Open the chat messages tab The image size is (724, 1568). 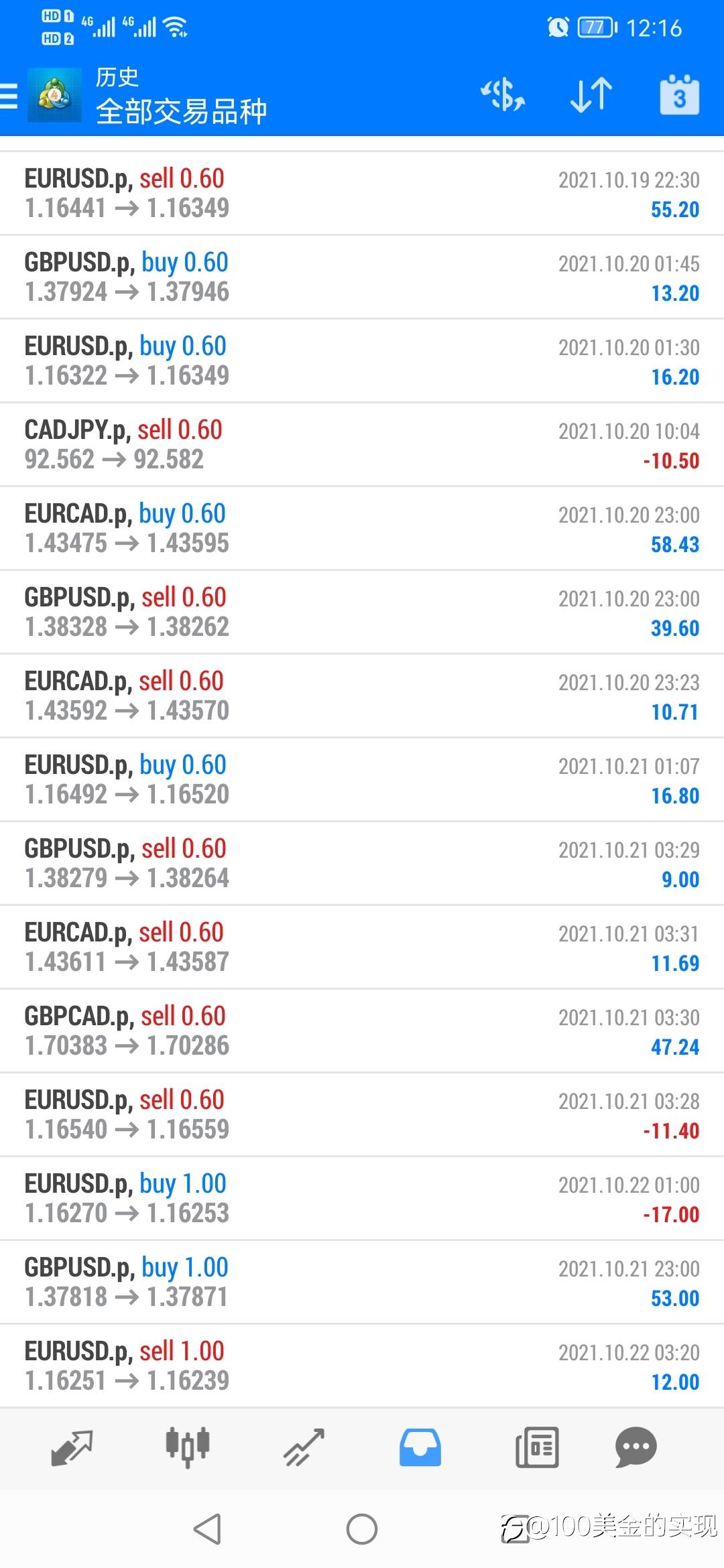pyautogui.click(x=636, y=1447)
